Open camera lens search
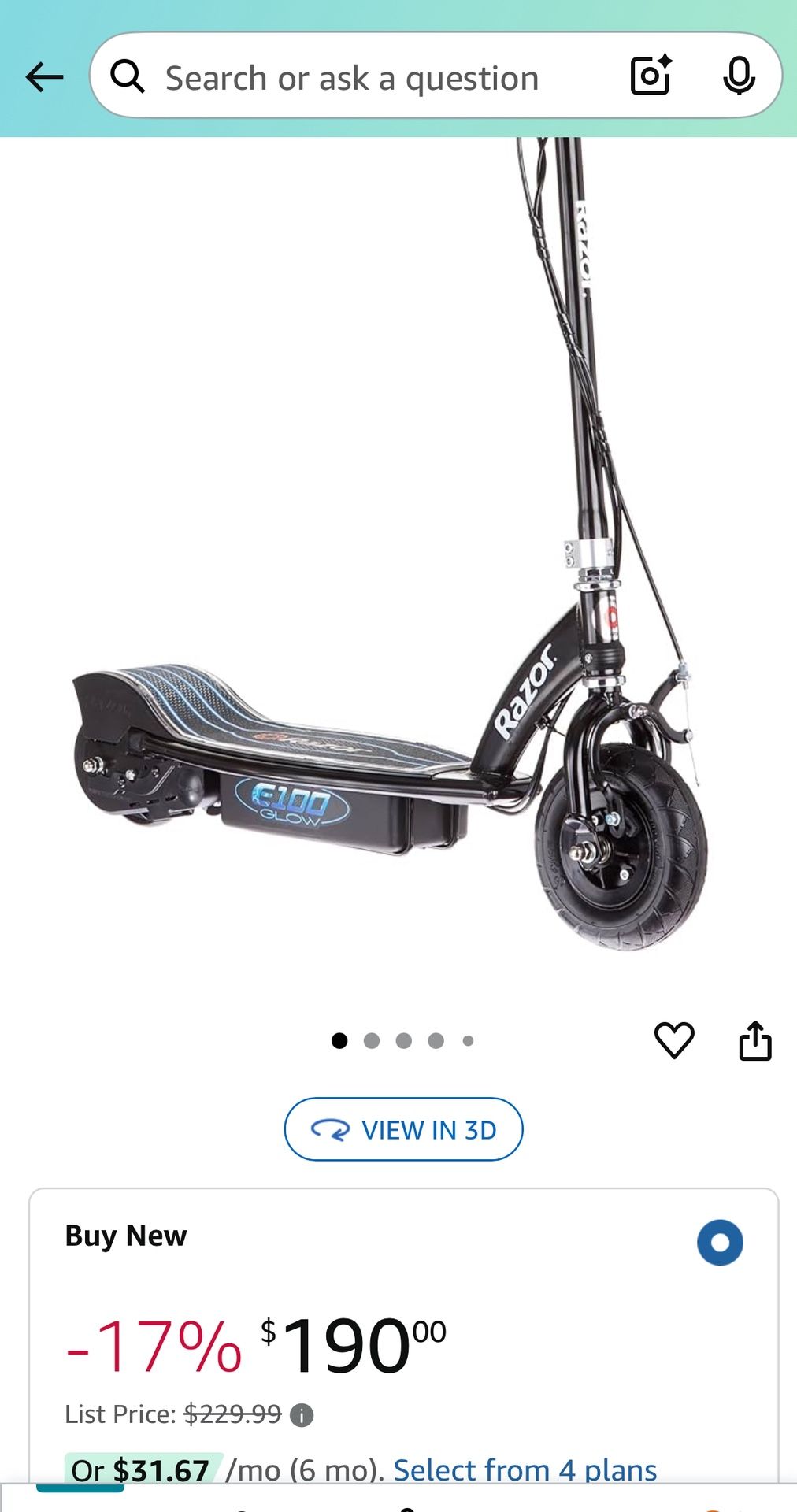797x1512 pixels. [651, 76]
